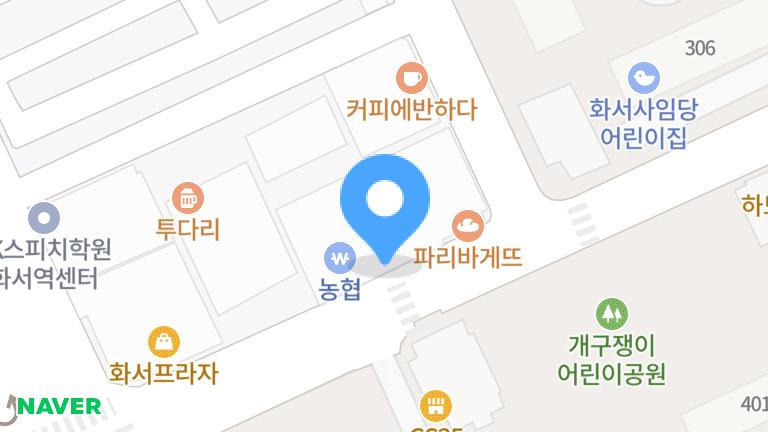
Task: Open the 화서프라자 shopping marker
Action: 164,342
